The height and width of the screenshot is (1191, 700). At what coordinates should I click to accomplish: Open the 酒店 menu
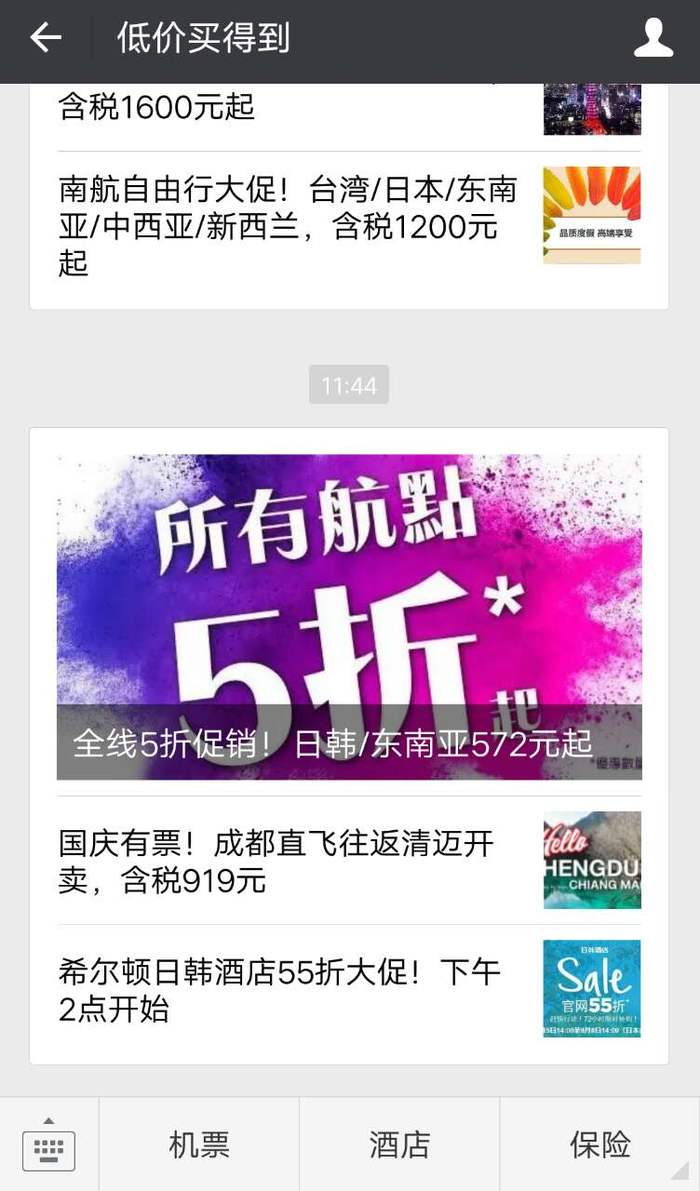pyautogui.click(x=399, y=1145)
